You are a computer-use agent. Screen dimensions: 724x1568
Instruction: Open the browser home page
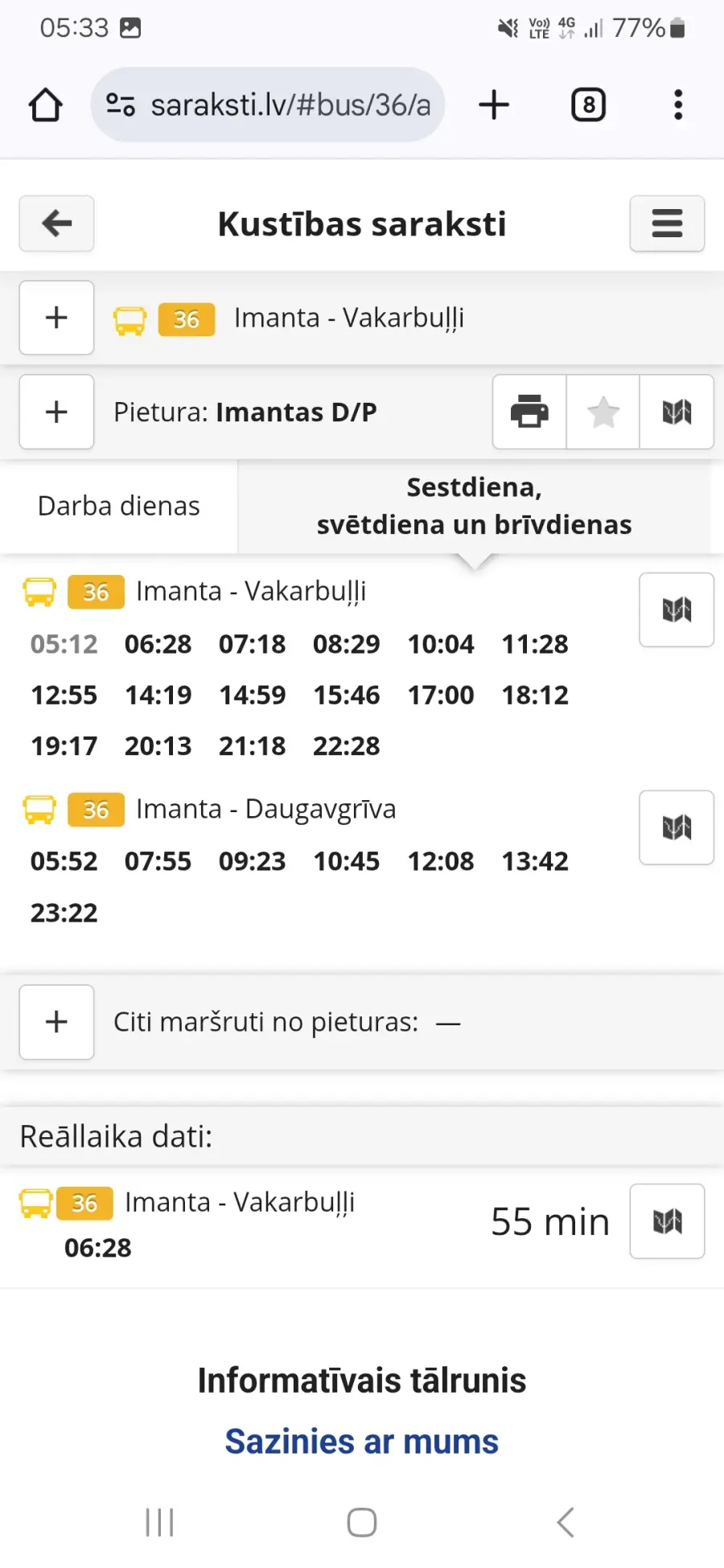[x=46, y=105]
